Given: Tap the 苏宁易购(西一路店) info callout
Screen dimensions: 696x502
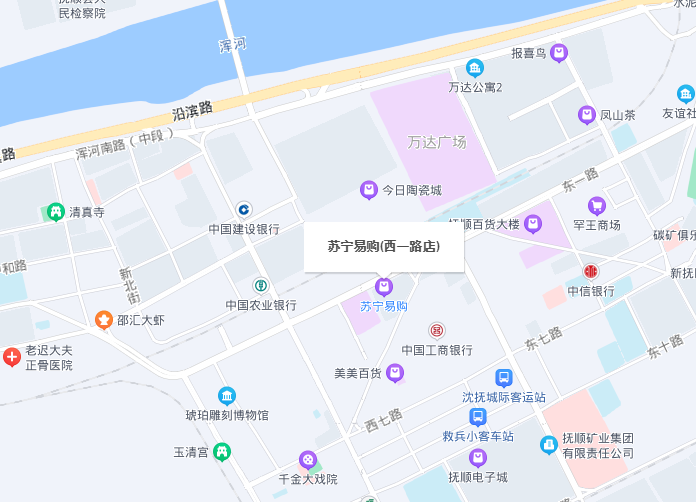Looking at the screenshot, I should 384,246.
